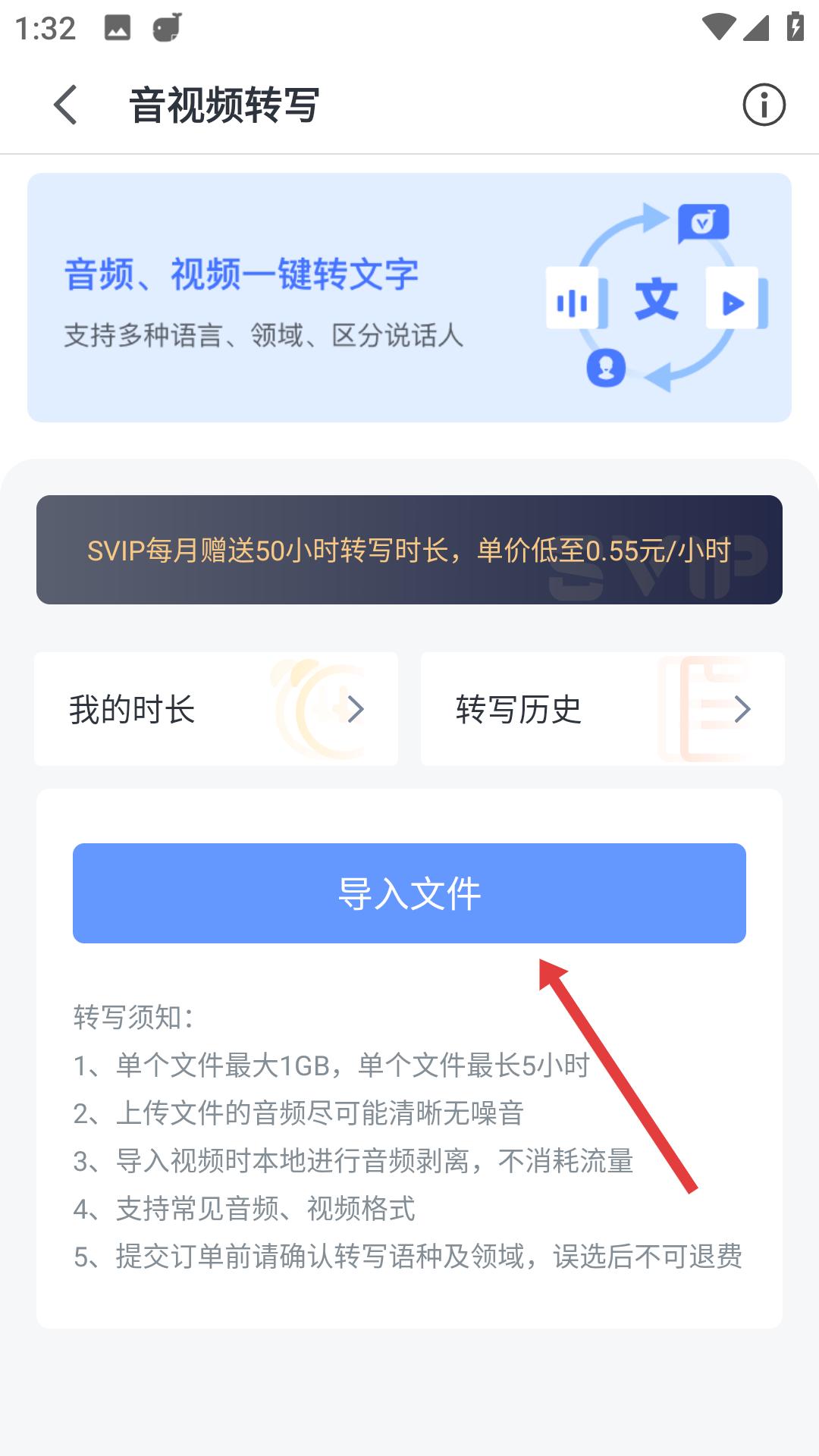Image resolution: width=819 pixels, height=1456 pixels.
Task: Open the 转写历史 card
Action: [x=603, y=708]
